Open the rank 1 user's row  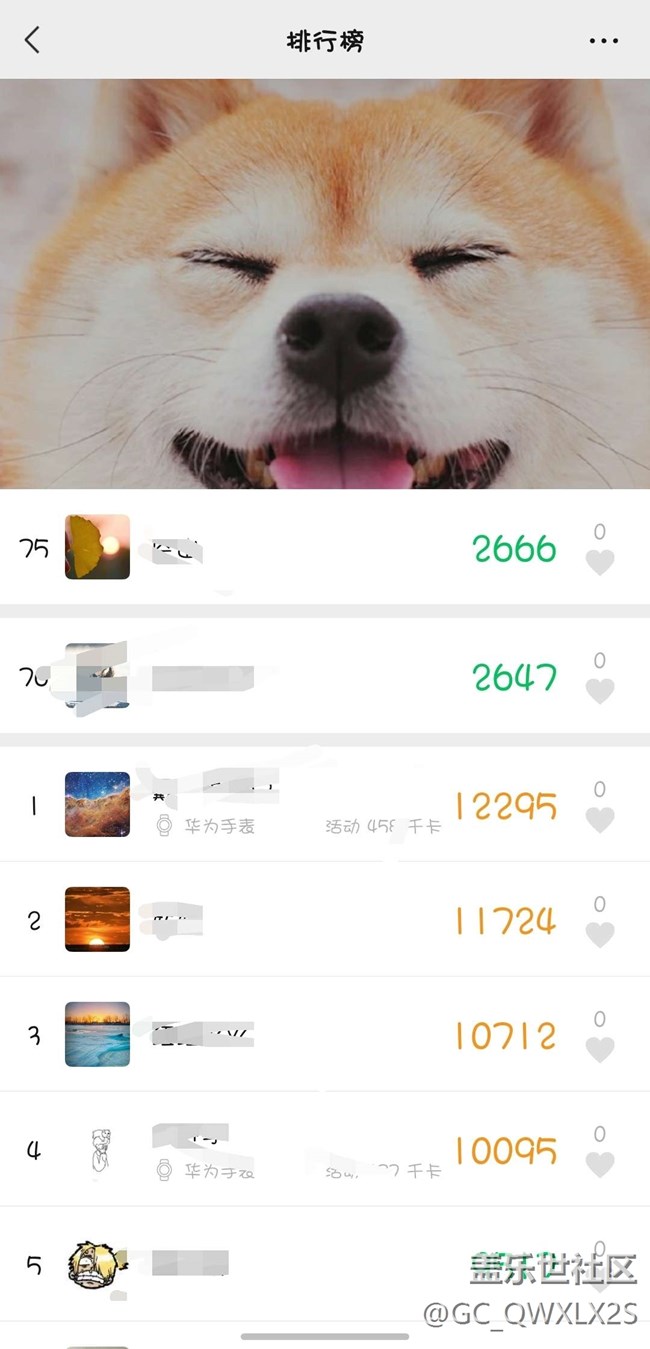(x=325, y=804)
